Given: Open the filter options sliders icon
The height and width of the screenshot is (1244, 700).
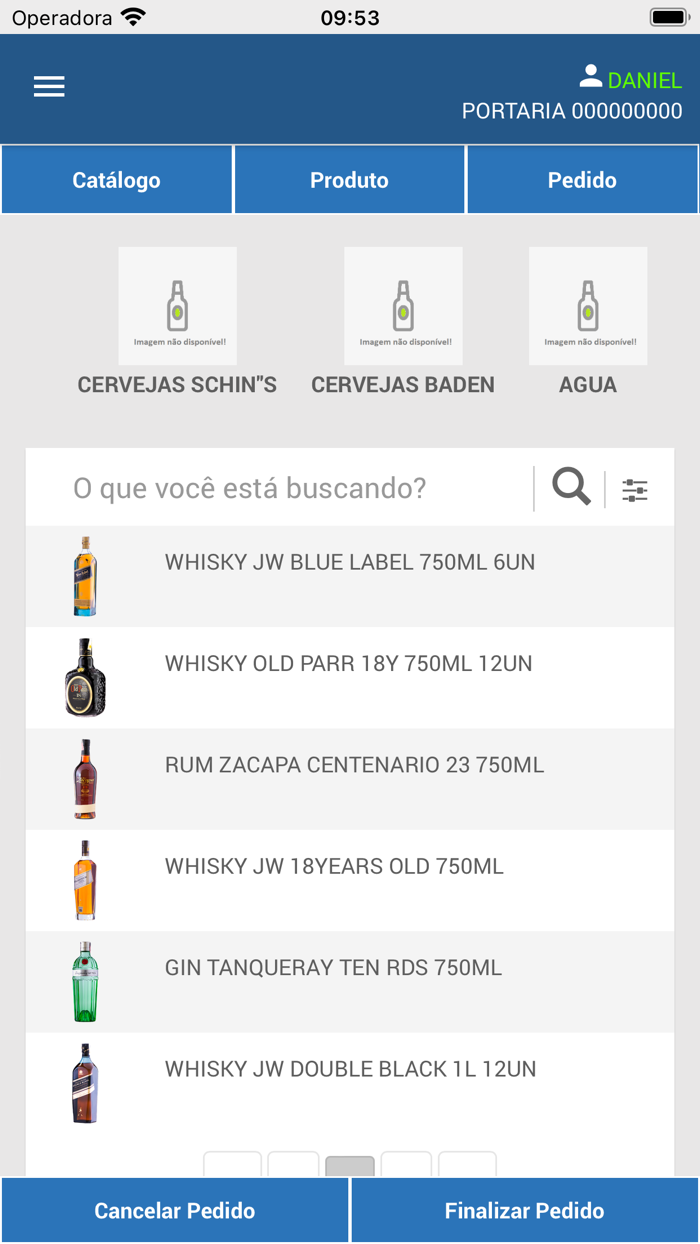Looking at the screenshot, I should tap(635, 490).
